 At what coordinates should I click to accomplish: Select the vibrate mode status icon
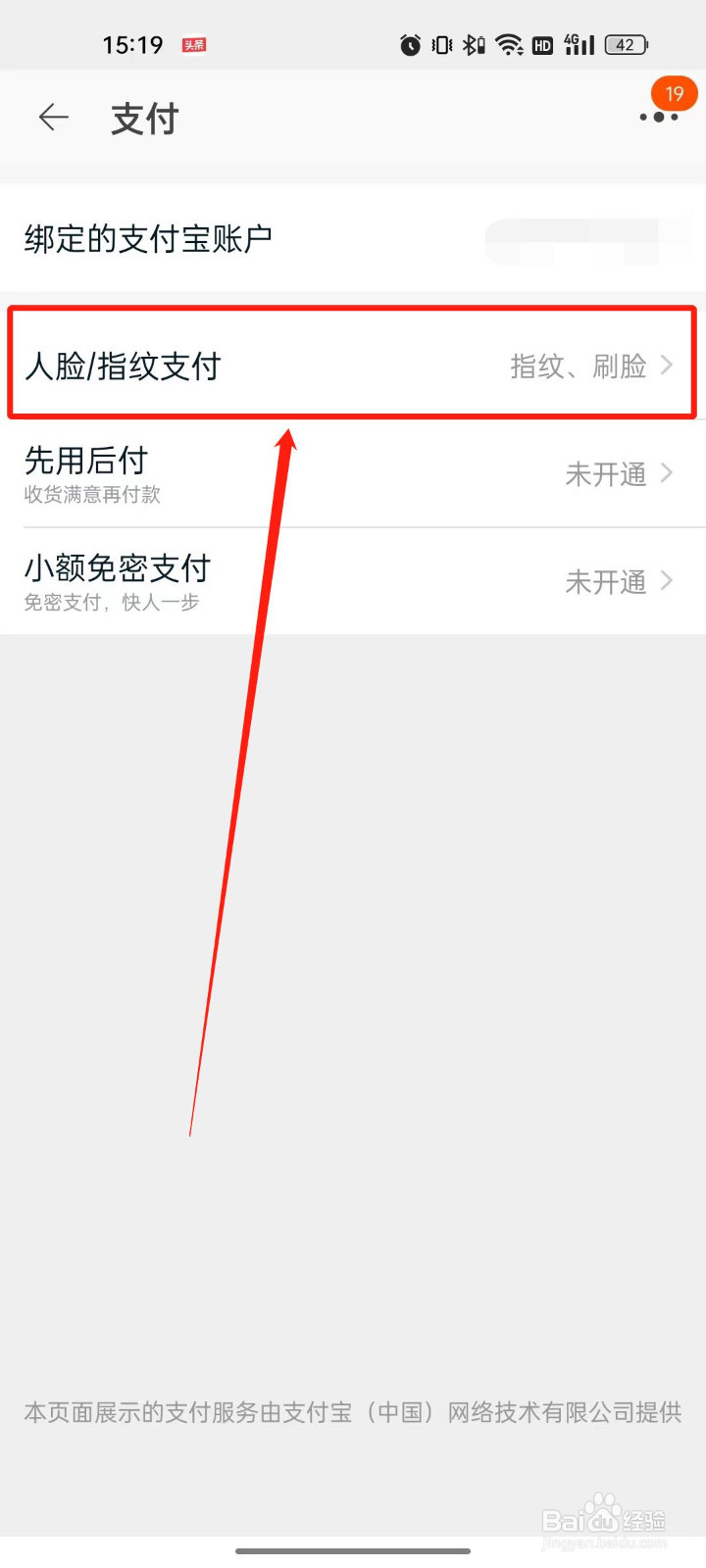441,43
